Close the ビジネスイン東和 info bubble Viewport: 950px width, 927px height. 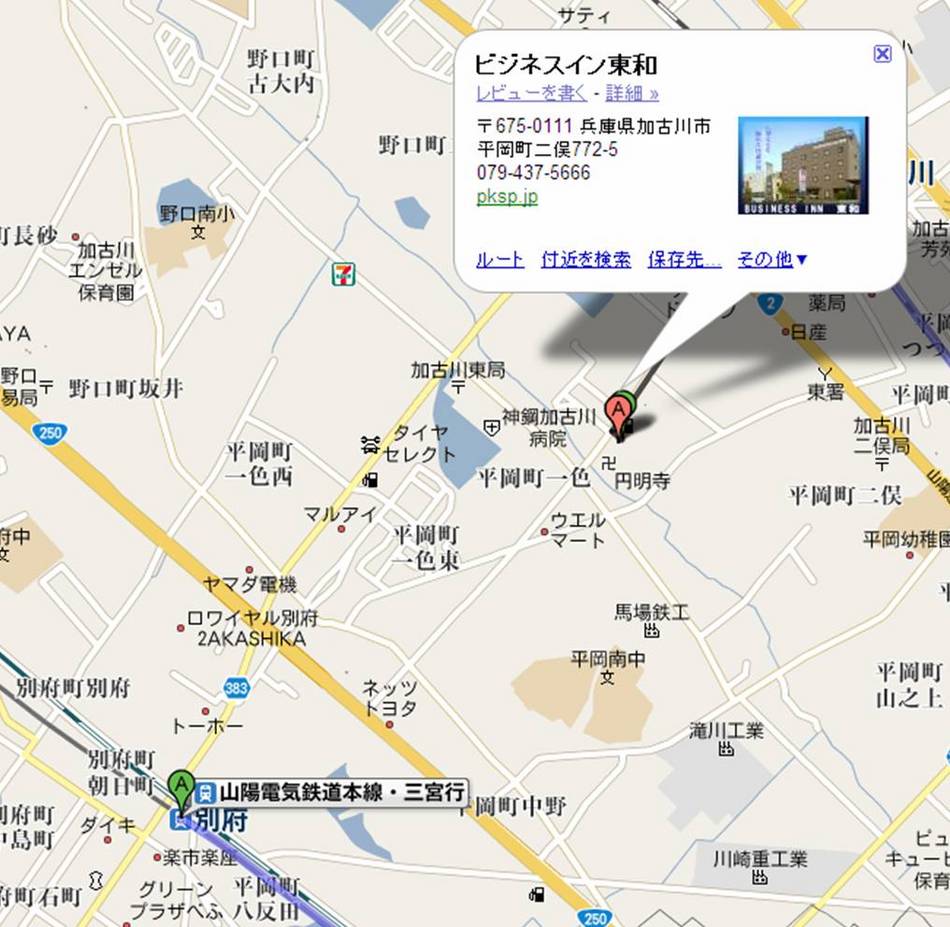pos(882,54)
